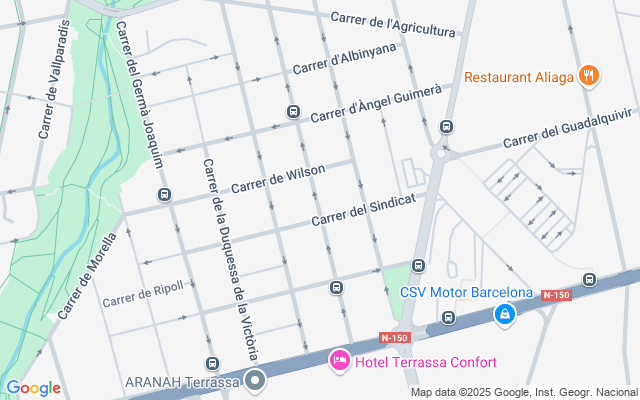Open the Restaurant Aliaga map marker

point(588,75)
